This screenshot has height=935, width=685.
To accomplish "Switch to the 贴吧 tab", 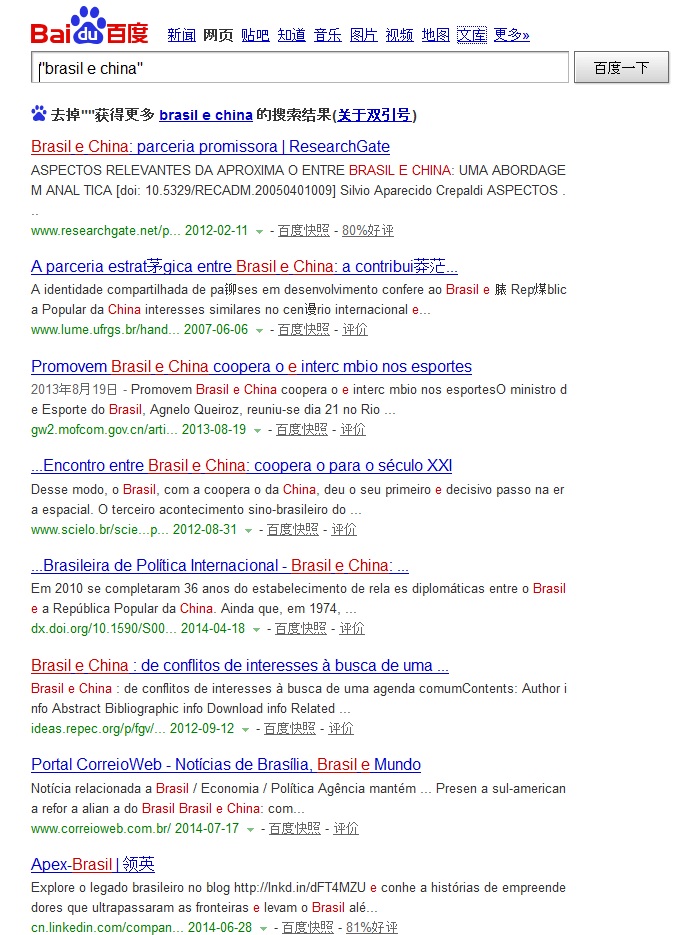I will coord(255,35).
